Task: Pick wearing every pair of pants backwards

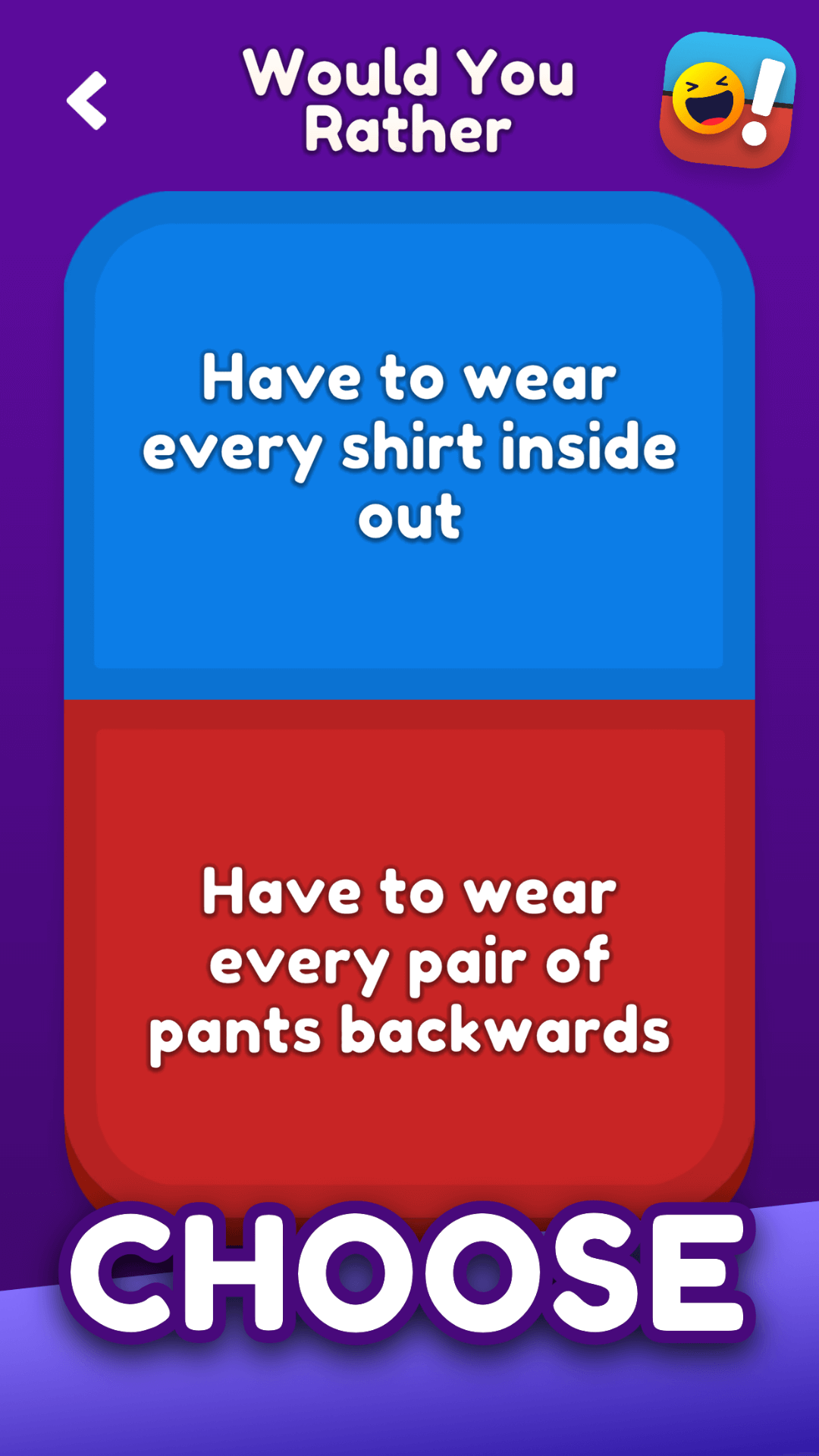Action: click(x=409, y=957)
